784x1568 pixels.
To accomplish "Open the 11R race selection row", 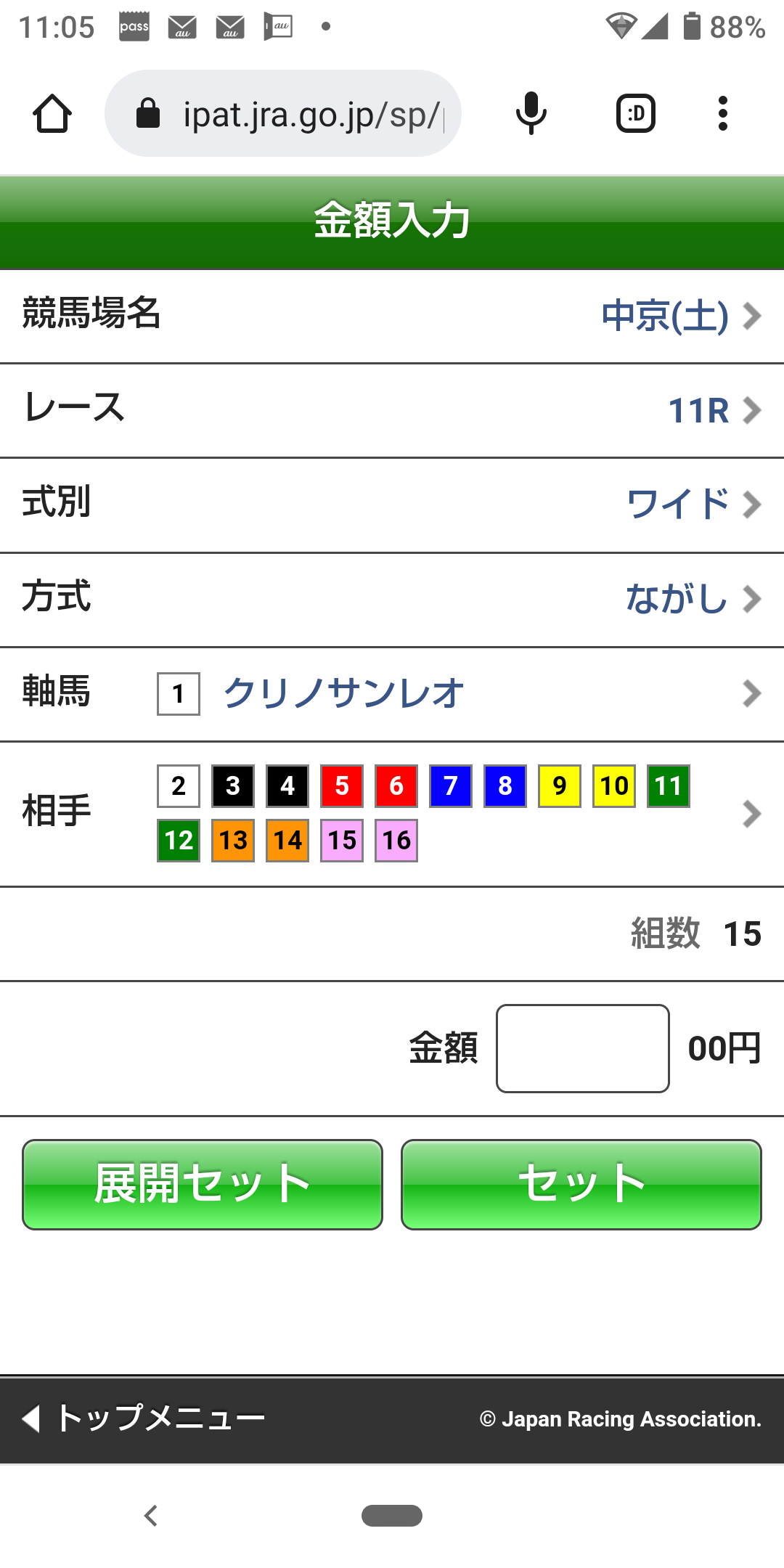I will pyautogui.click(x=698, y=410).
